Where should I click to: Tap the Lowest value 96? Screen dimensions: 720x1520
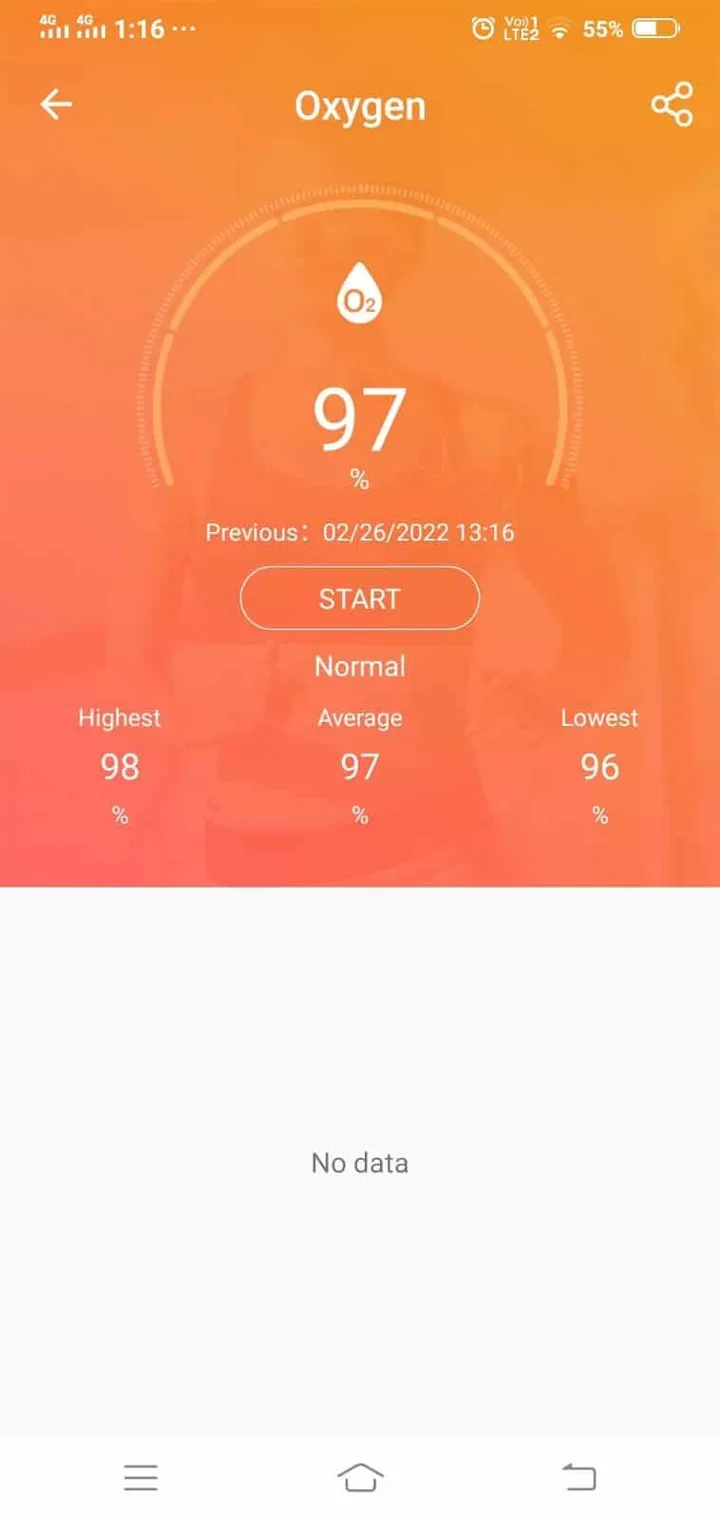coord(599,767)
